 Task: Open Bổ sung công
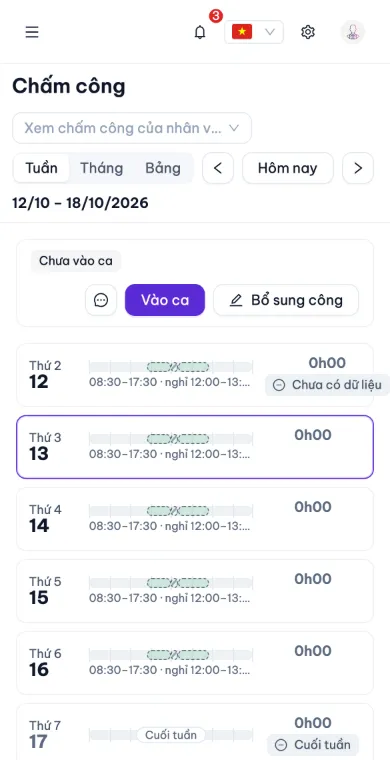(x=286, y=300)
